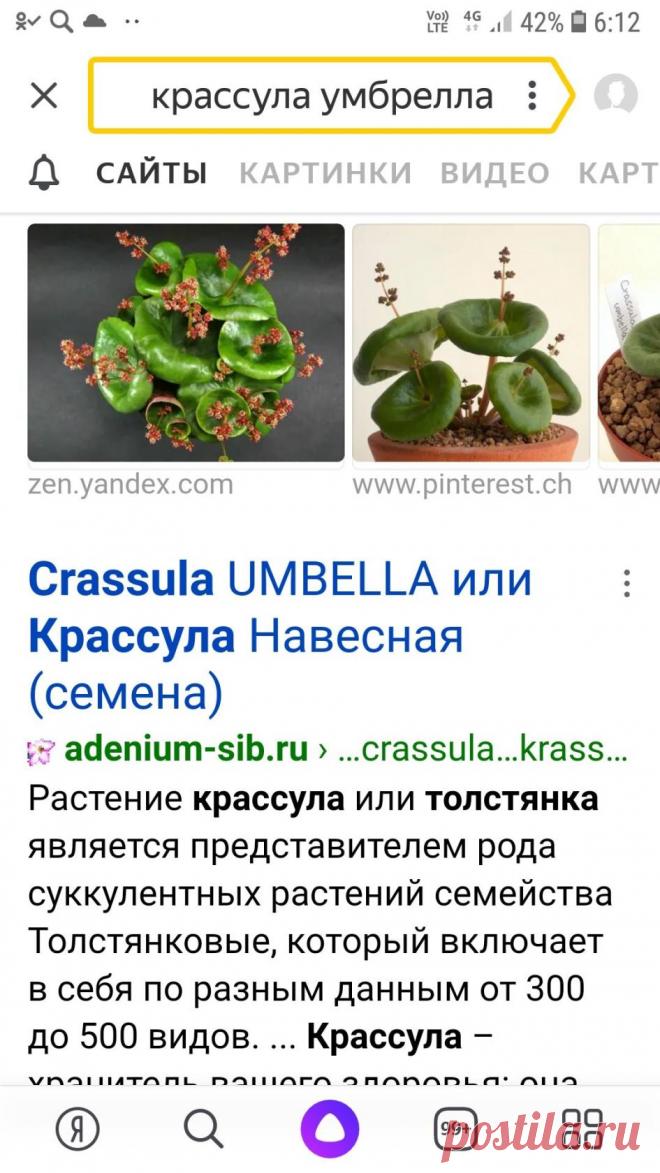Open the www.pinterest.ch plant image

(471, 342)
